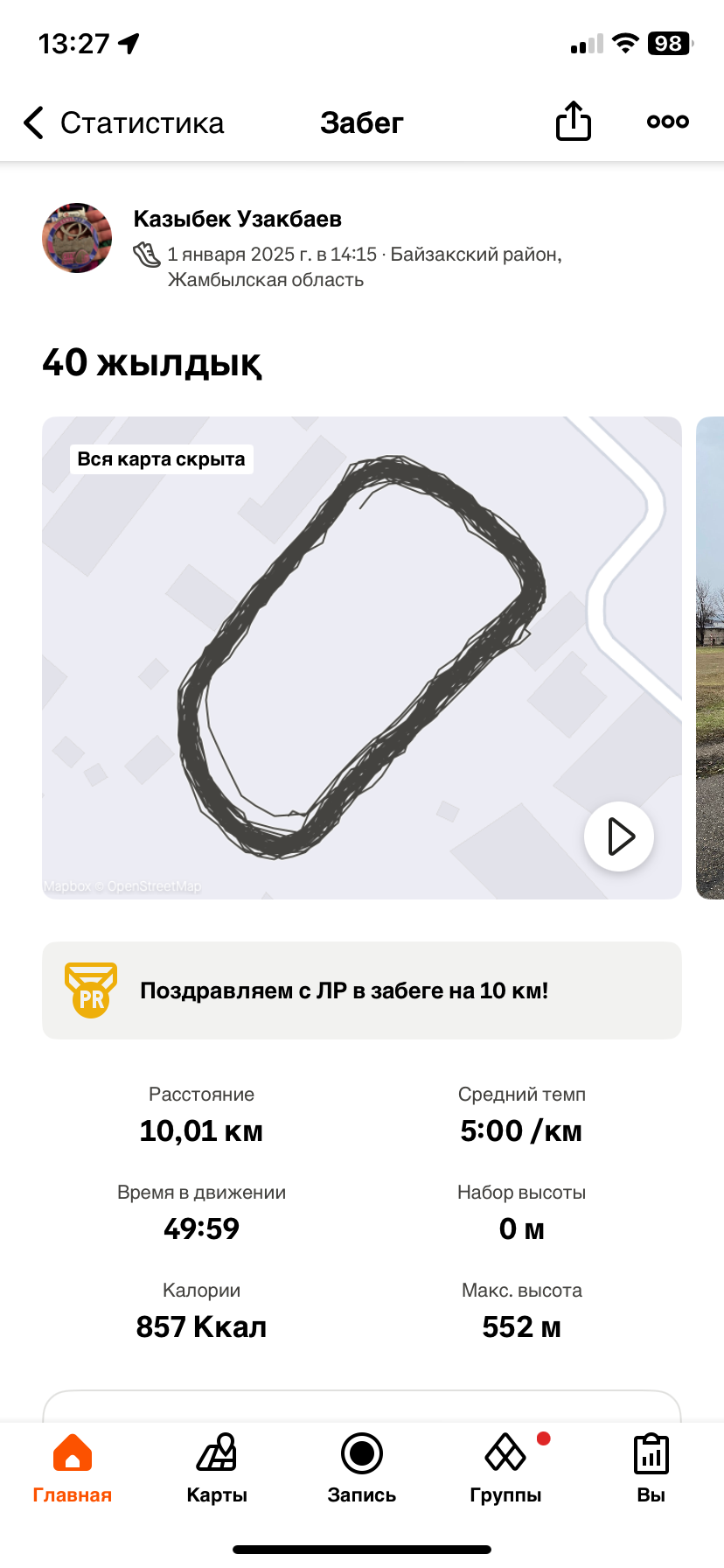Switch to the Главная tab
This screenshot has width=724, height=1568.
[x=73, y=1468]
